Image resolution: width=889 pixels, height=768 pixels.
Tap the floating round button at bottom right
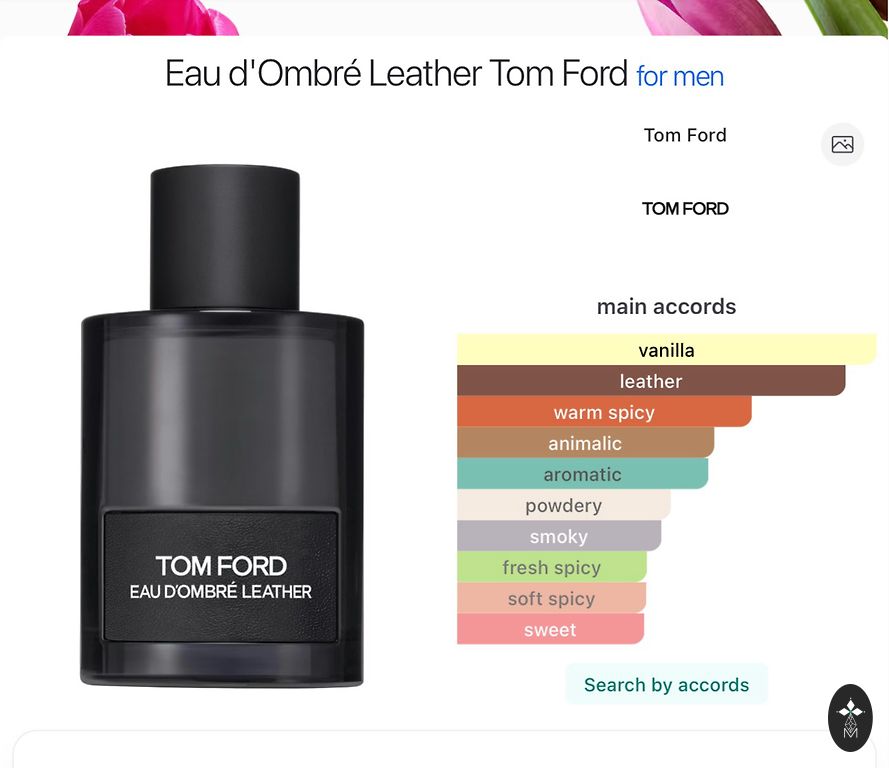[850, 717]
